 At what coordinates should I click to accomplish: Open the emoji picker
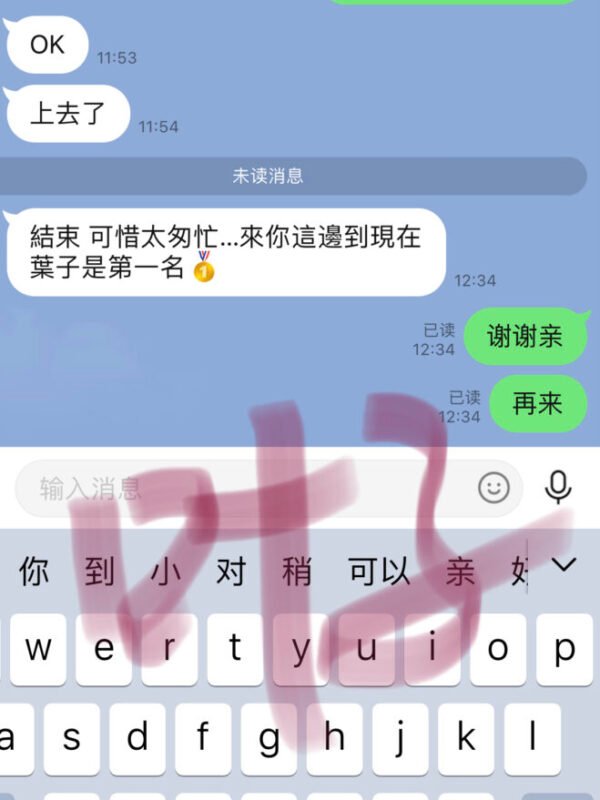point(493,488)
